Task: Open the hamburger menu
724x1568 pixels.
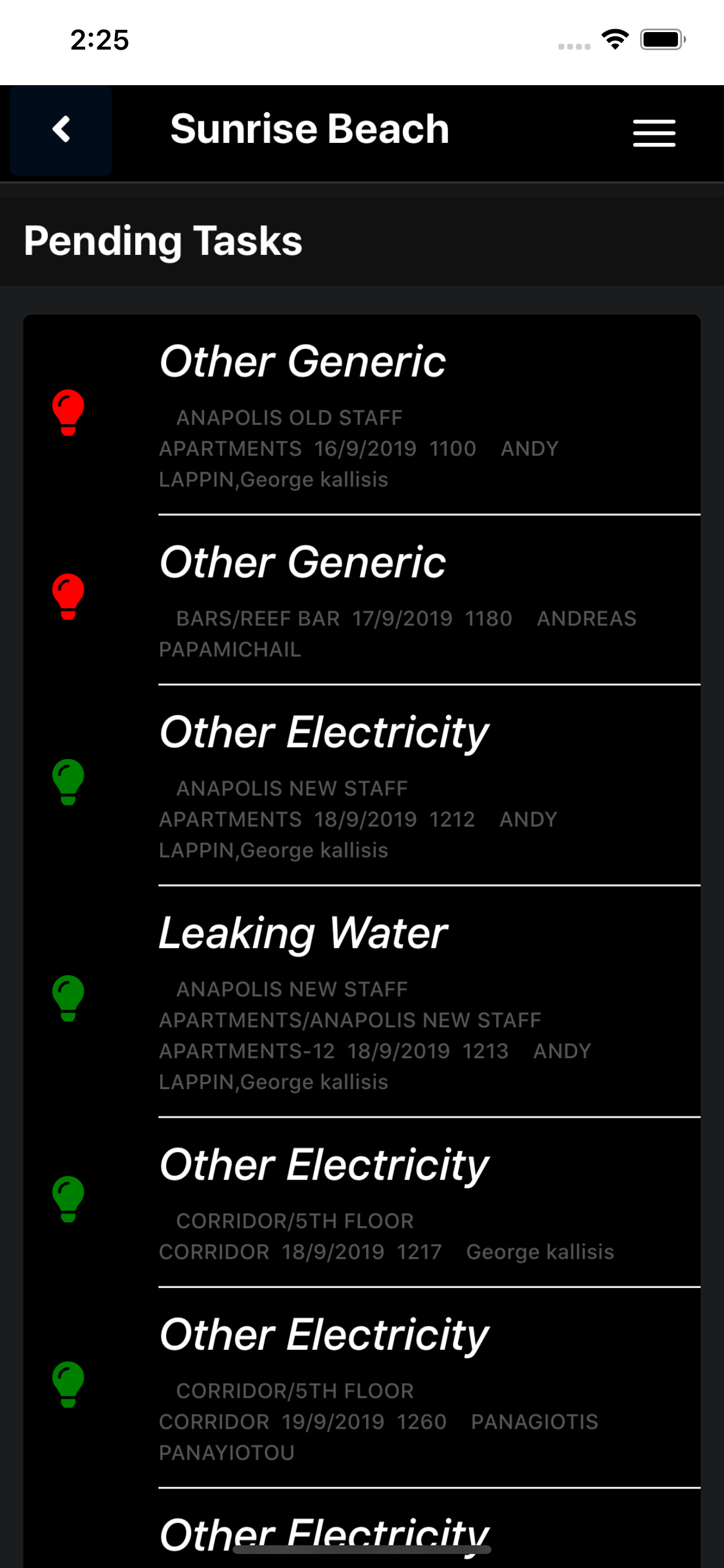Action: [654, 132]
